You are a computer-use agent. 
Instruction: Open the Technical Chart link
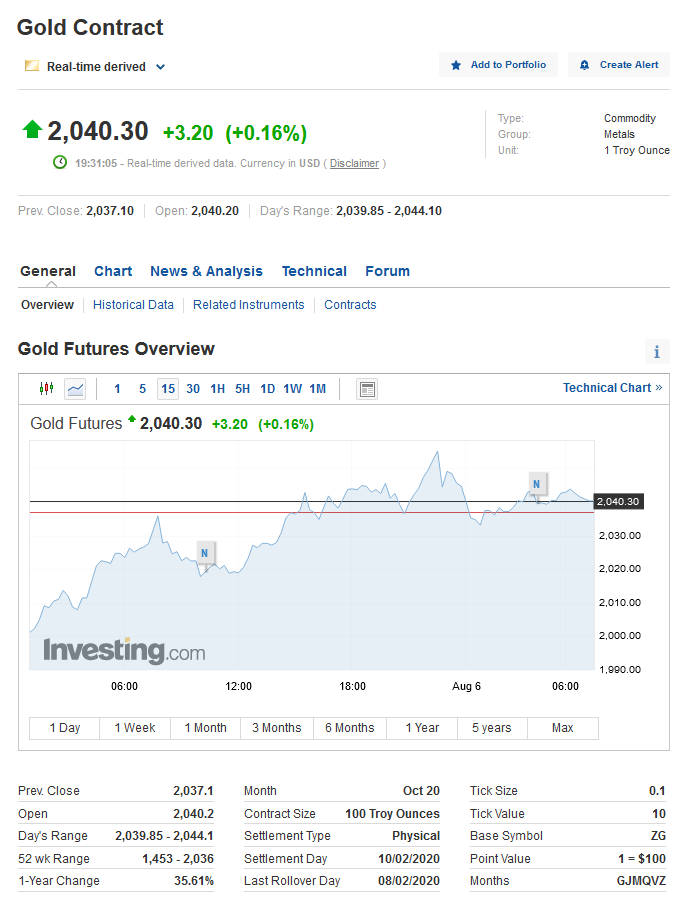point(612,388)
